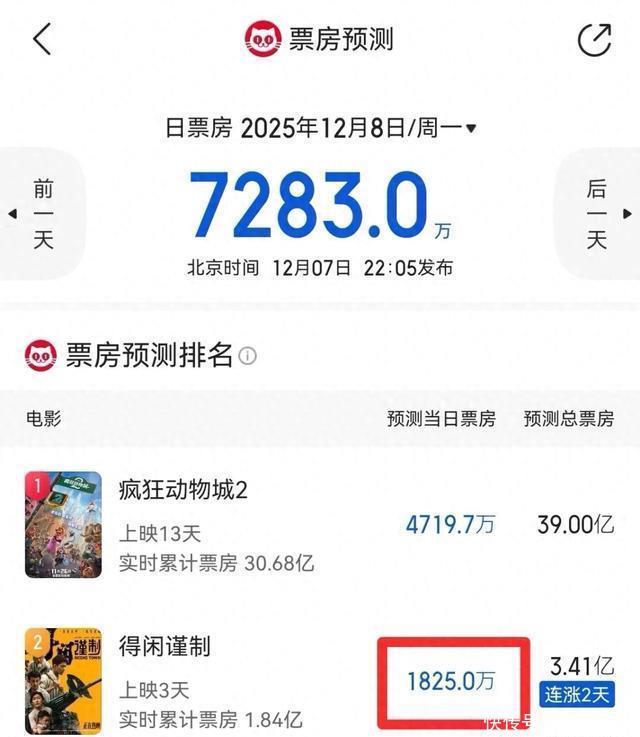Jump to the next day (后一天)
Image resolution: width=640 pixels, height=737 pixels.
[x=597, y=214]
